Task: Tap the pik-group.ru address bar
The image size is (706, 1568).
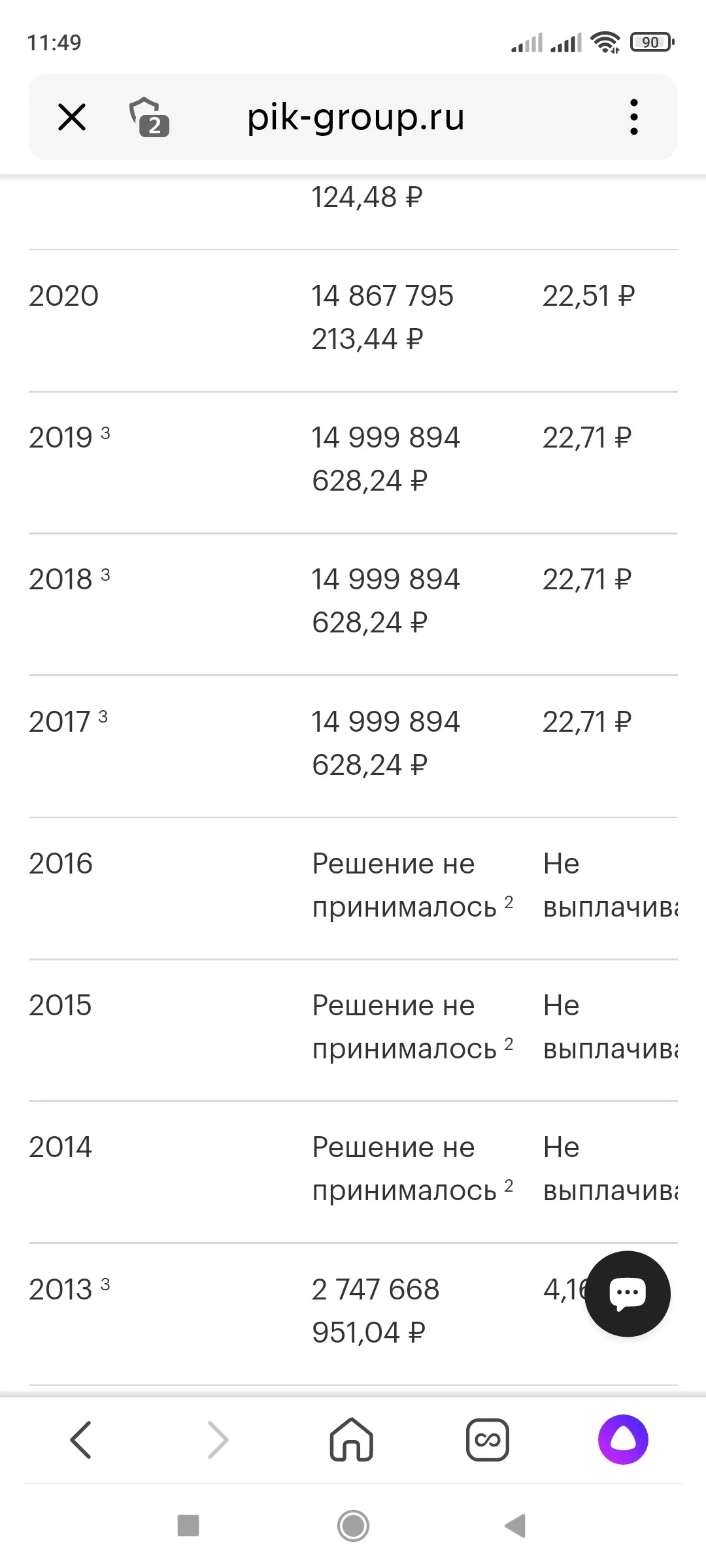Action: (x=356, y=117)
